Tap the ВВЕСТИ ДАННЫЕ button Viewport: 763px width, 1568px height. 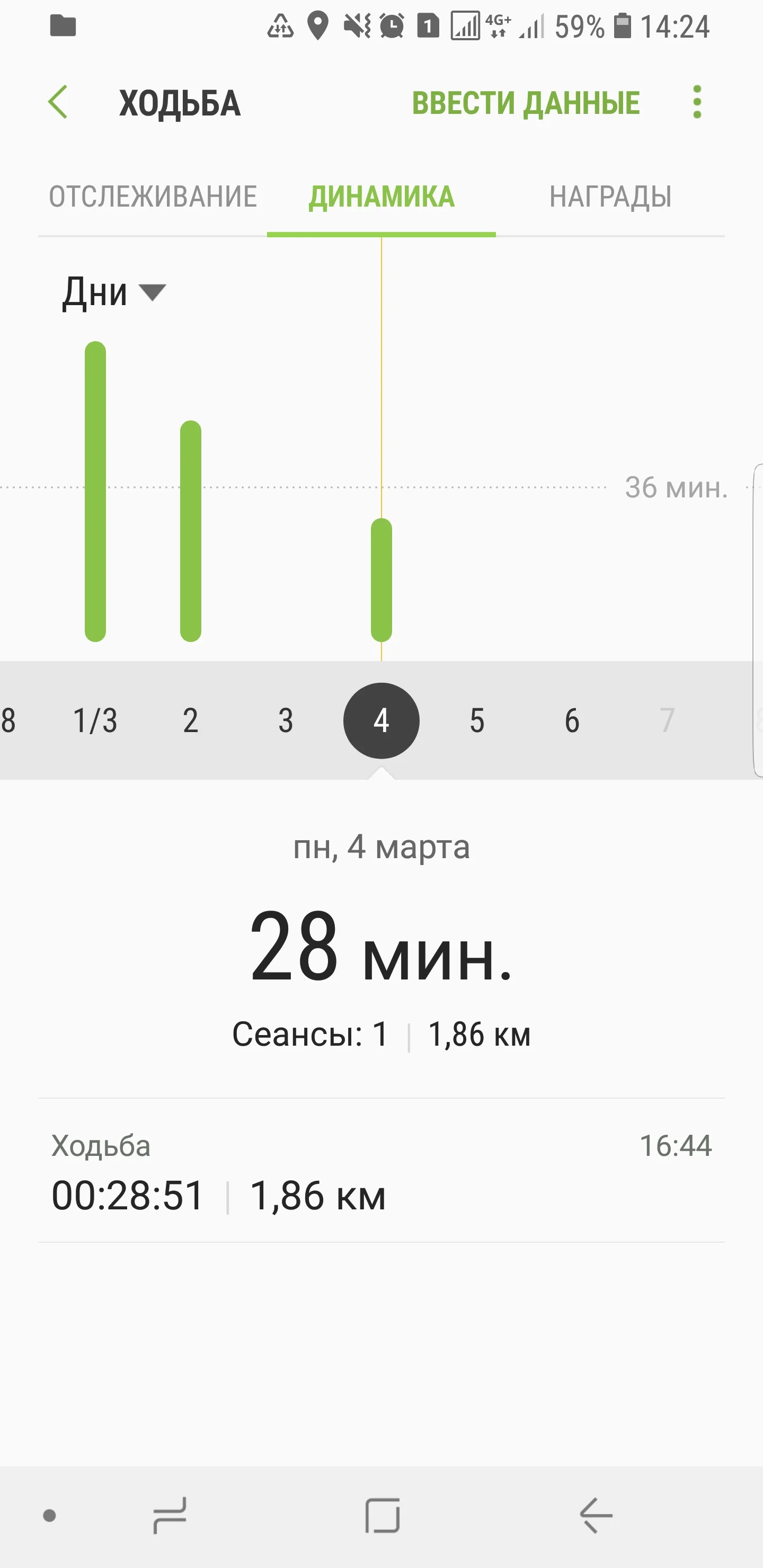(526, 103)
